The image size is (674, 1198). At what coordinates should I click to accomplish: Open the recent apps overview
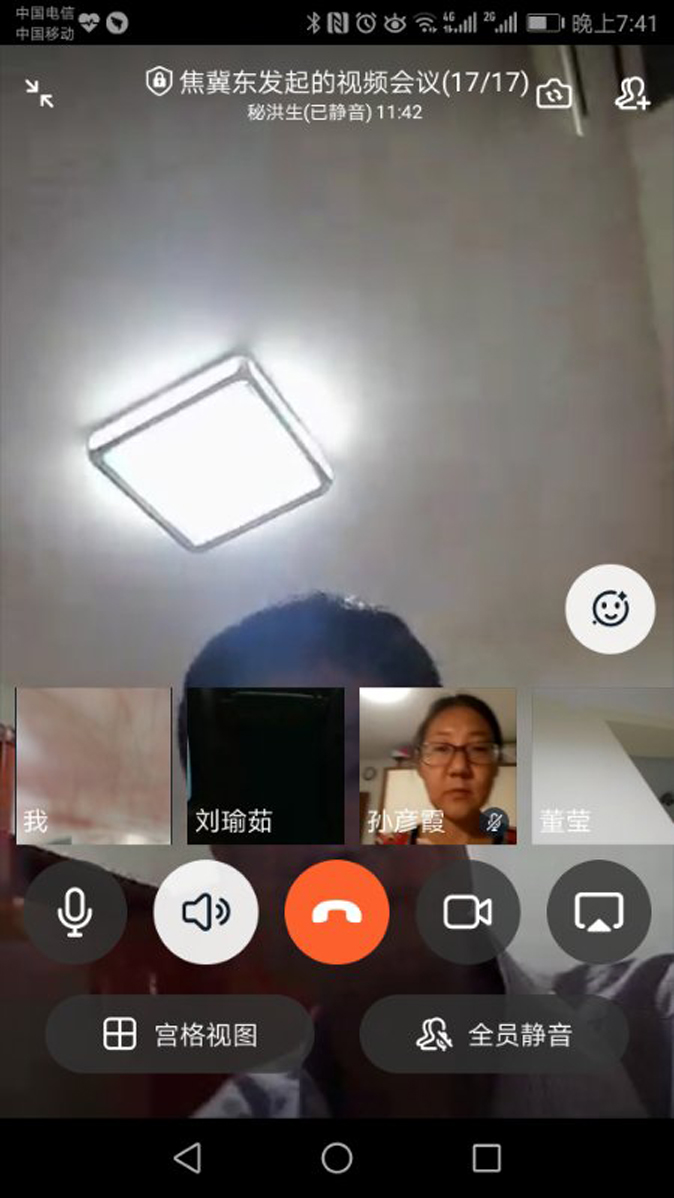click(x=486, y=1158)
